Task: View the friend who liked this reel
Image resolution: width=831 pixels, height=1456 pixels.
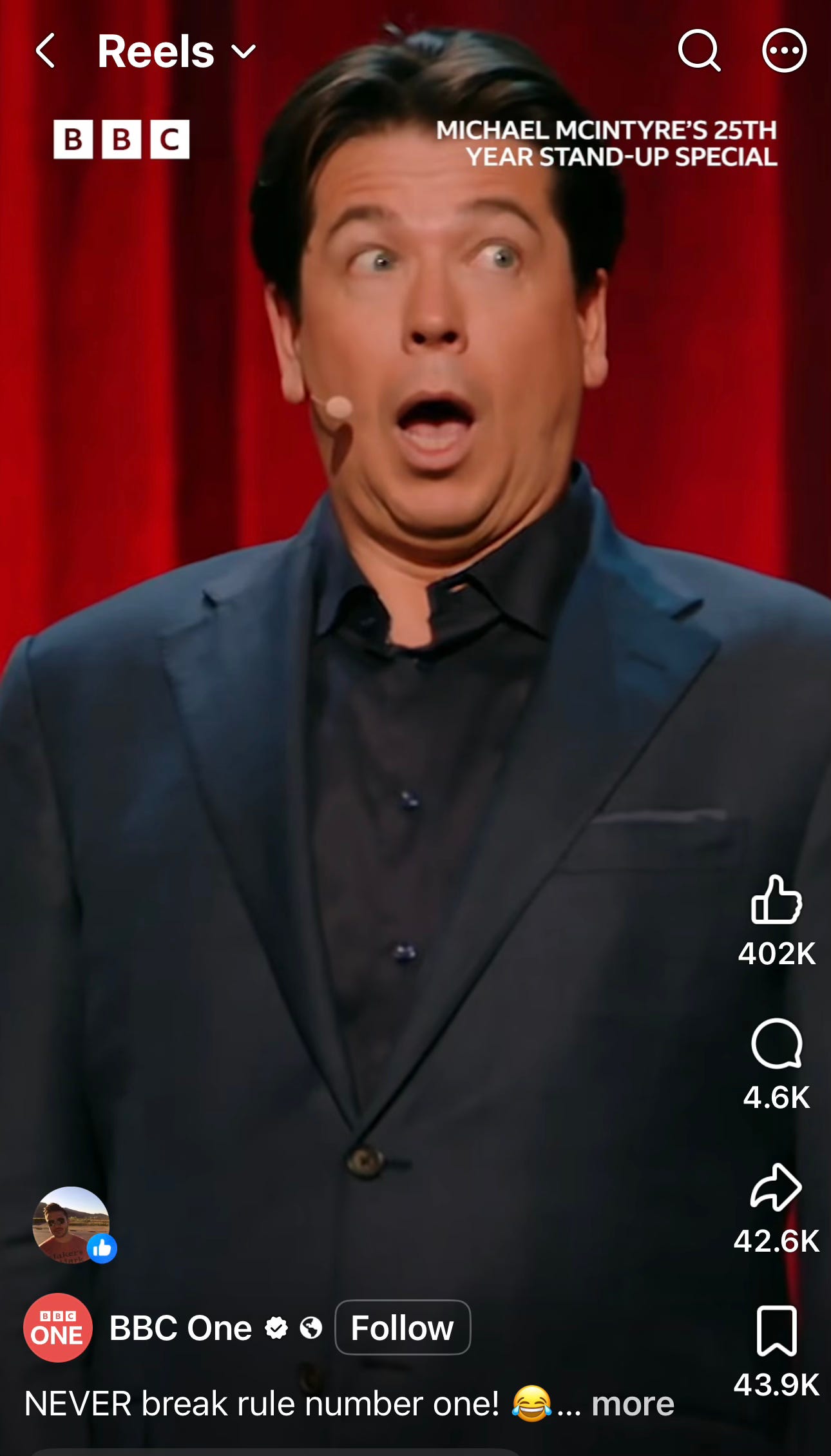Action: (72, 1225)
